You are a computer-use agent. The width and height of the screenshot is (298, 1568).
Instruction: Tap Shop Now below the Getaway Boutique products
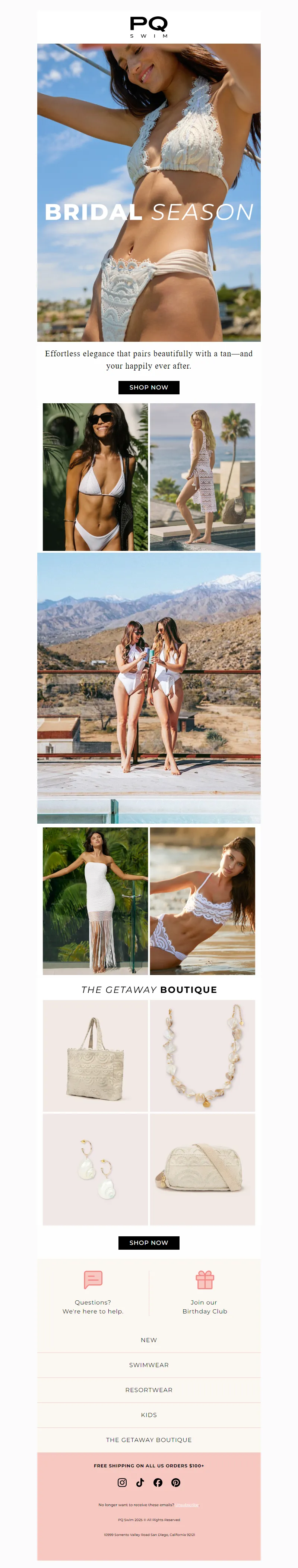click(x=148, y=1242)
